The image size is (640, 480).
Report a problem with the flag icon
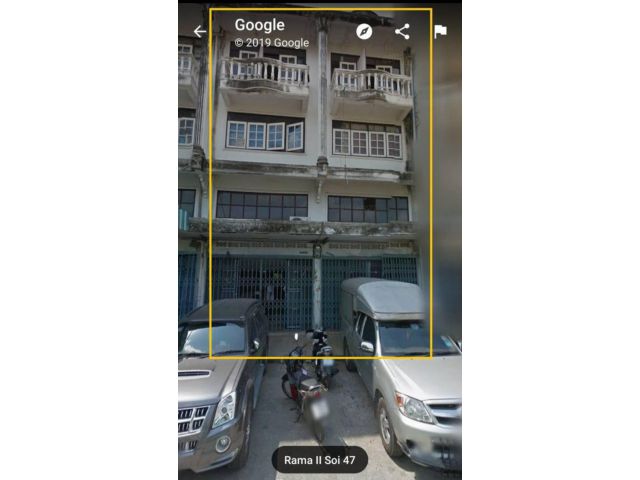click(x=440, y=31)
